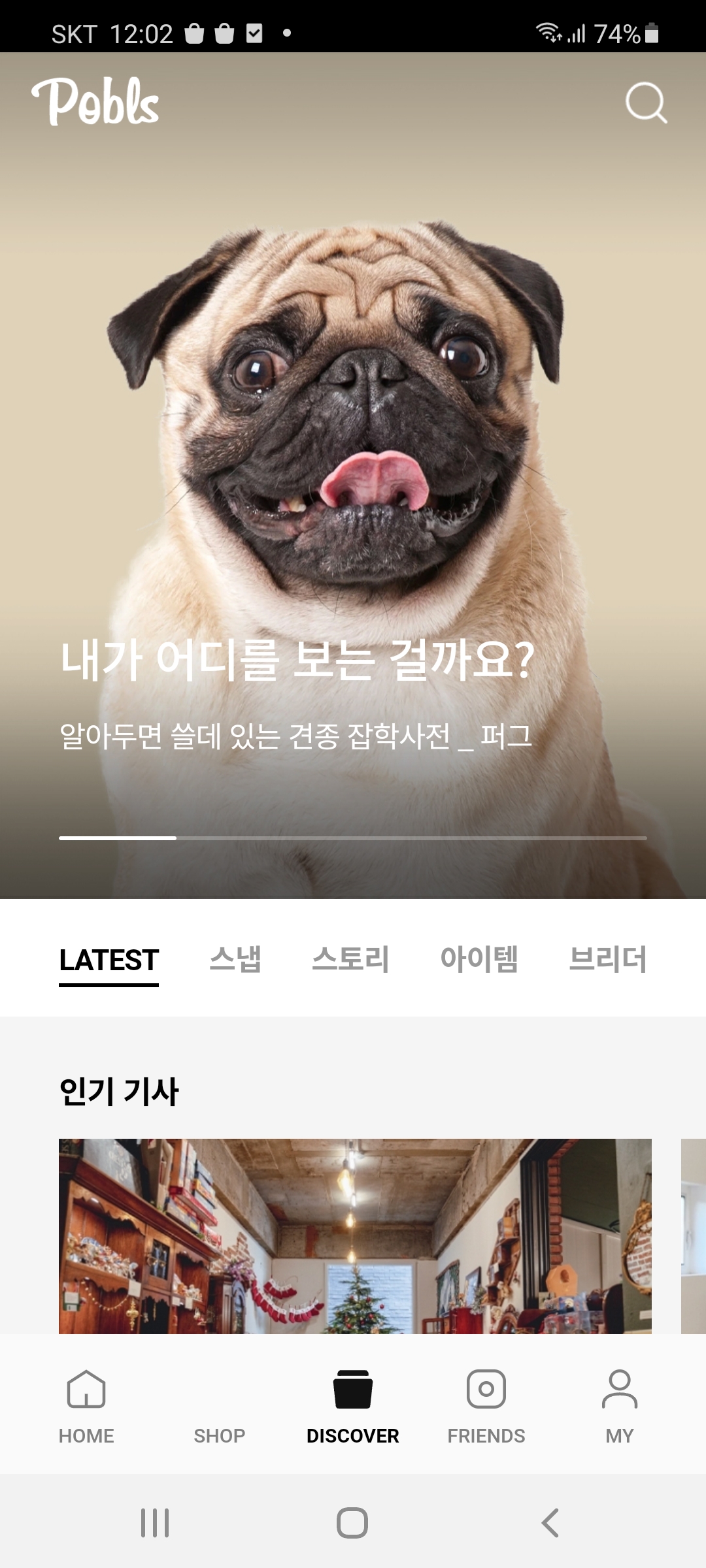
Task: Go to the HOME tab
Action: (86, 1405)
